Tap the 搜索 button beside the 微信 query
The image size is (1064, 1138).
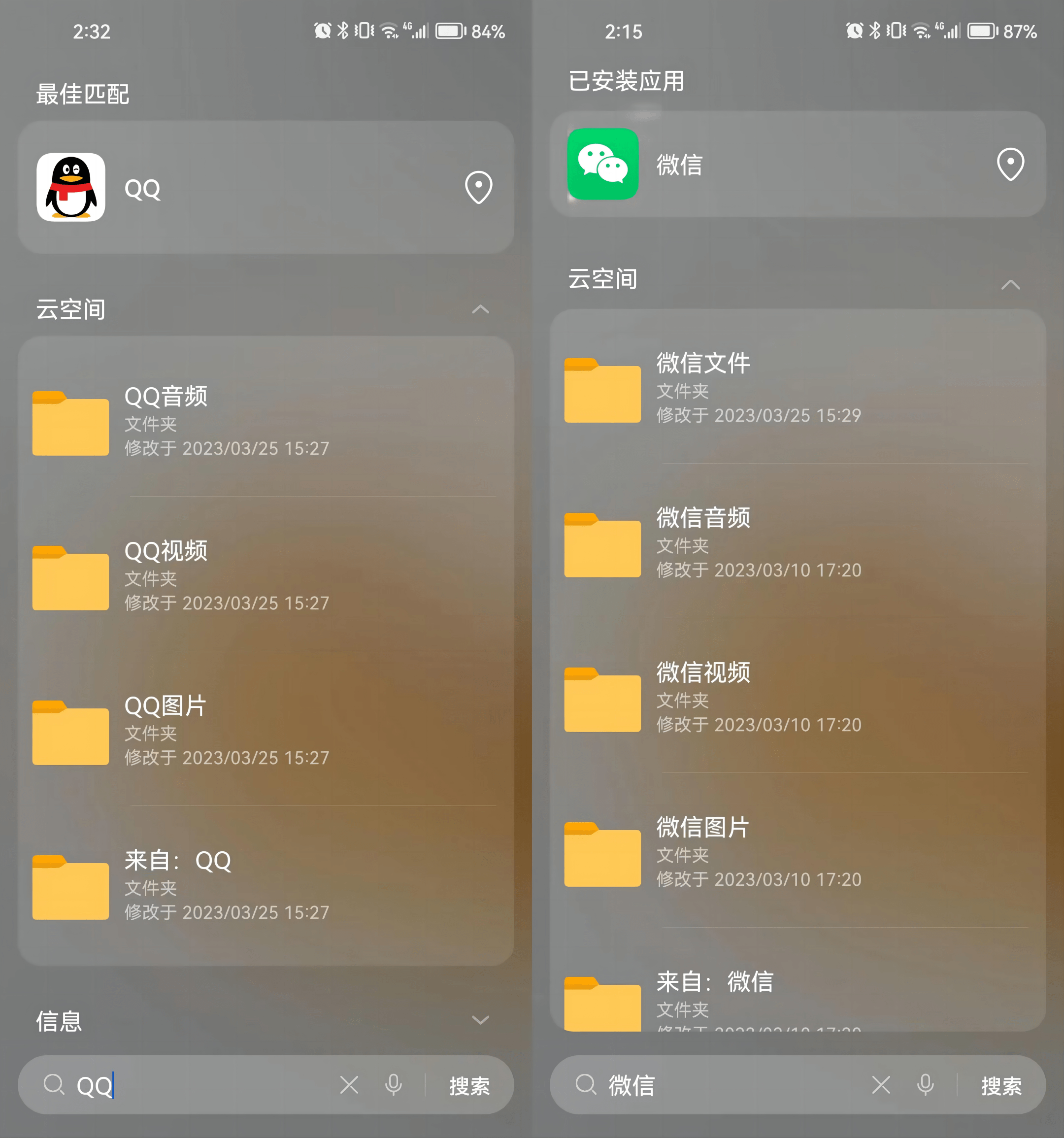[x=1001, y=1085]
